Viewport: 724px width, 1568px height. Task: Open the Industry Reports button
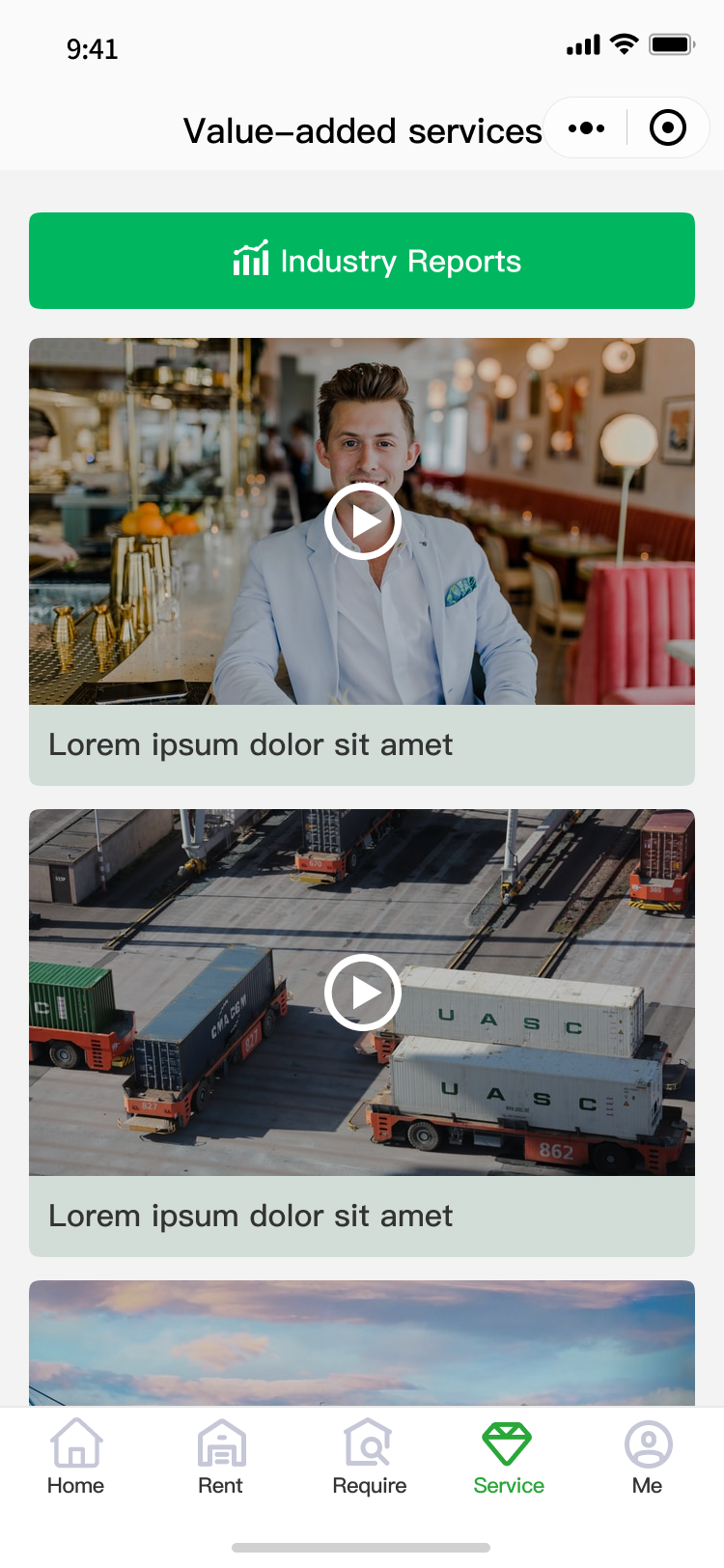coord(362,261)
